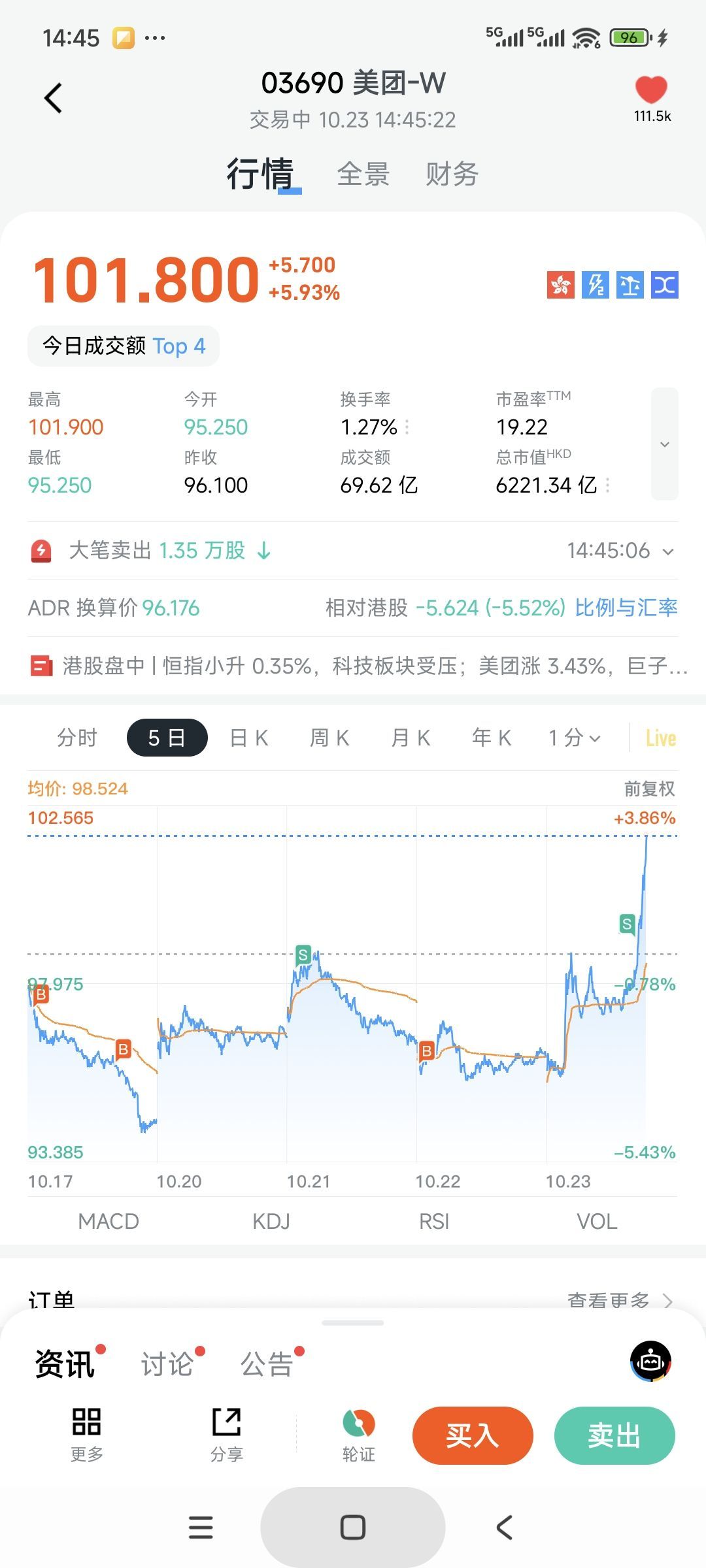Open the 轮证 warrants shortcut
Screen dimensions: 706x1568
tap(359, 1435)
